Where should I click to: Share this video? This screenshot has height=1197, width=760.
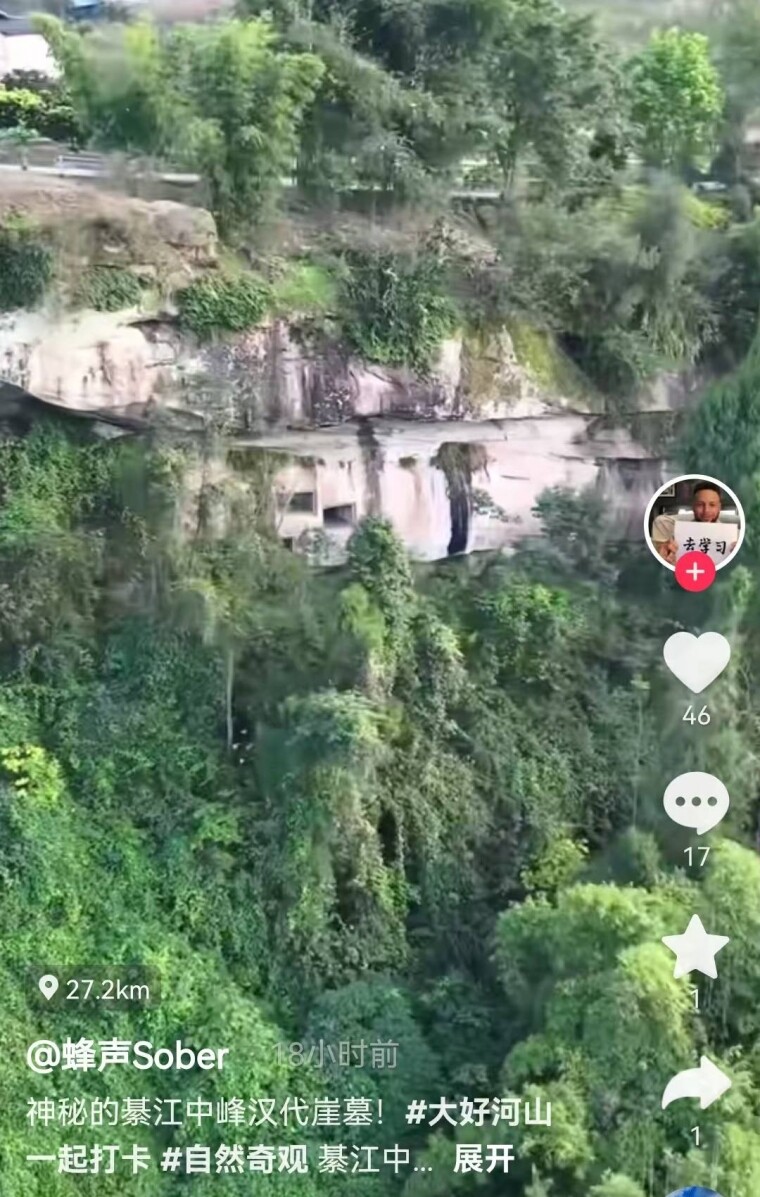696,1084
